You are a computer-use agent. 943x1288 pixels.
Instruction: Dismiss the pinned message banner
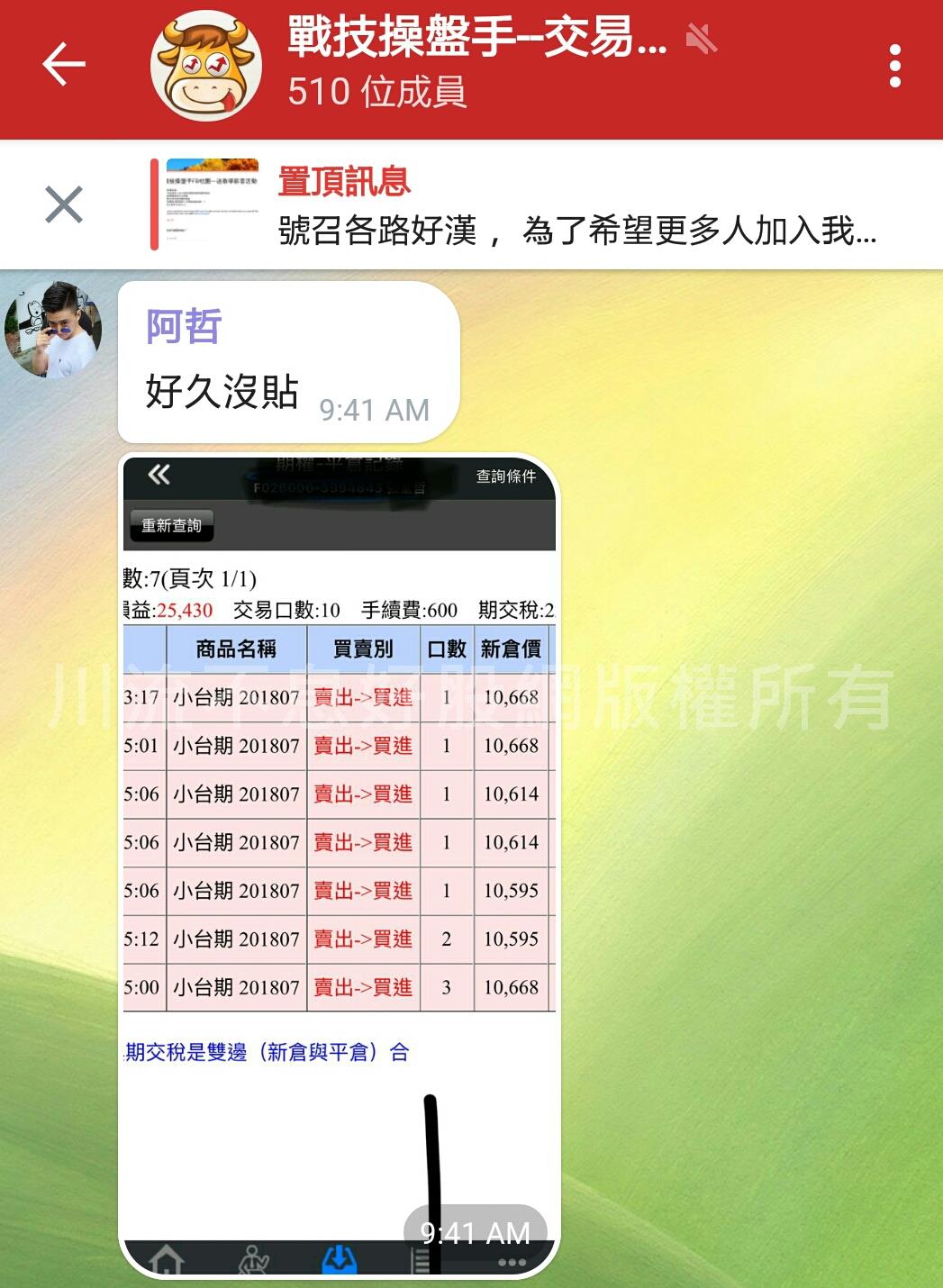tap(64, 204)
